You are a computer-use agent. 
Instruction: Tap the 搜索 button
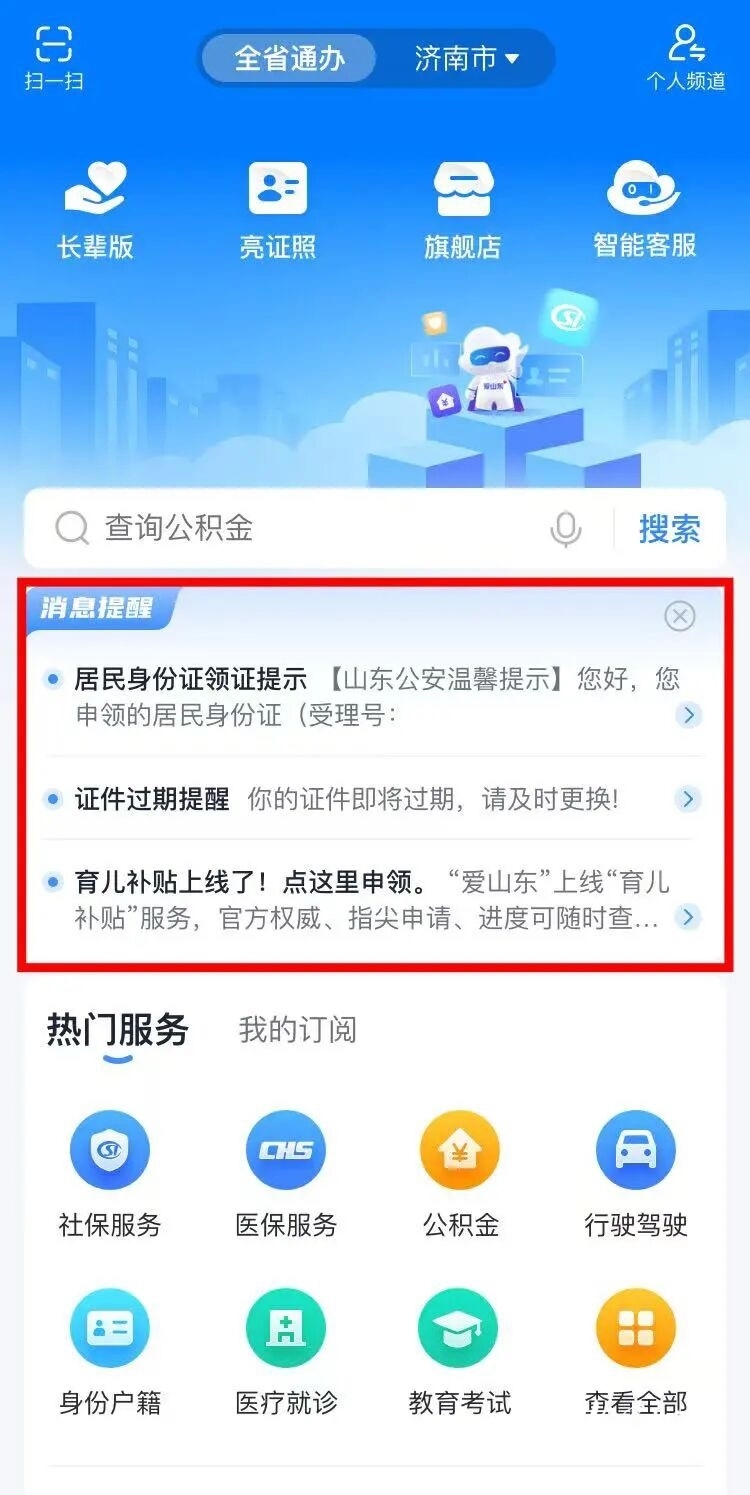[x=669, y=529]
